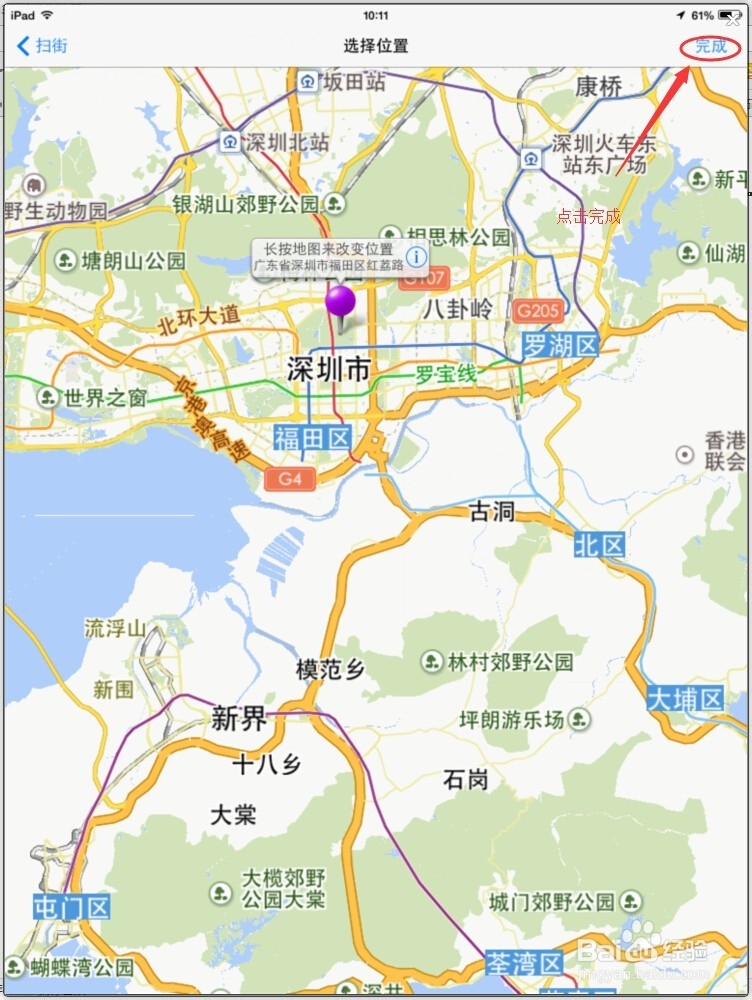The height and width of the screenshot is (1000, 752).
Task: Tap the 深圳火车东站东广场 station icon
Action: click(x=529, y=158)
